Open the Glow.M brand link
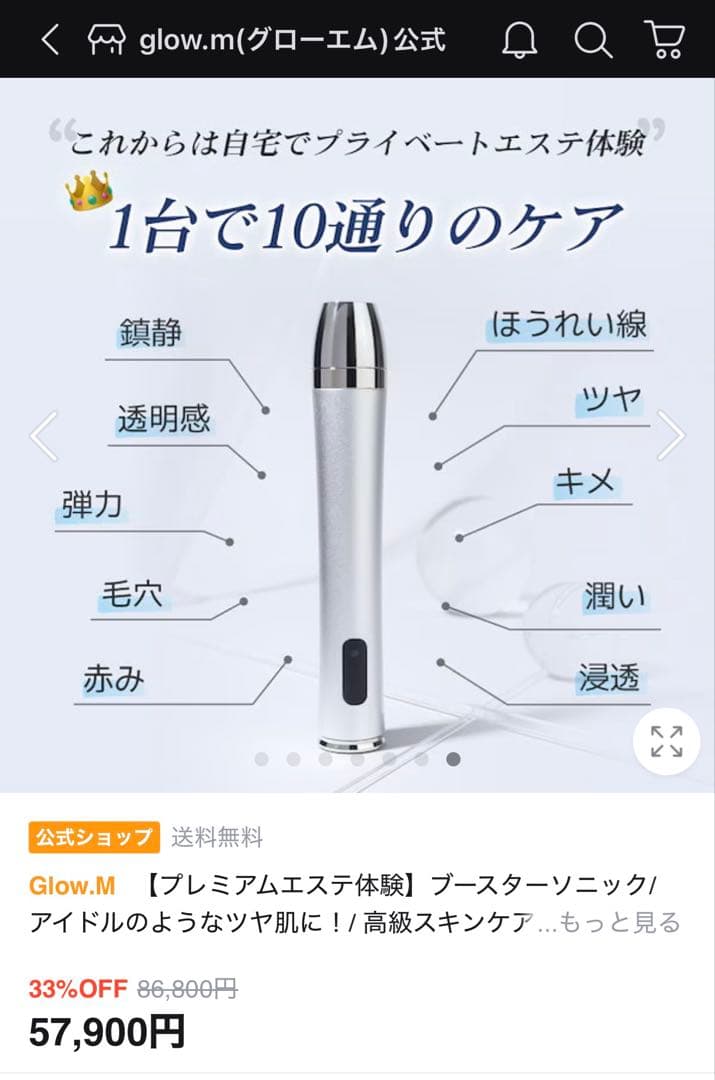The width and height of the screenshot is (715, 1080). click(x=71, y=886)
